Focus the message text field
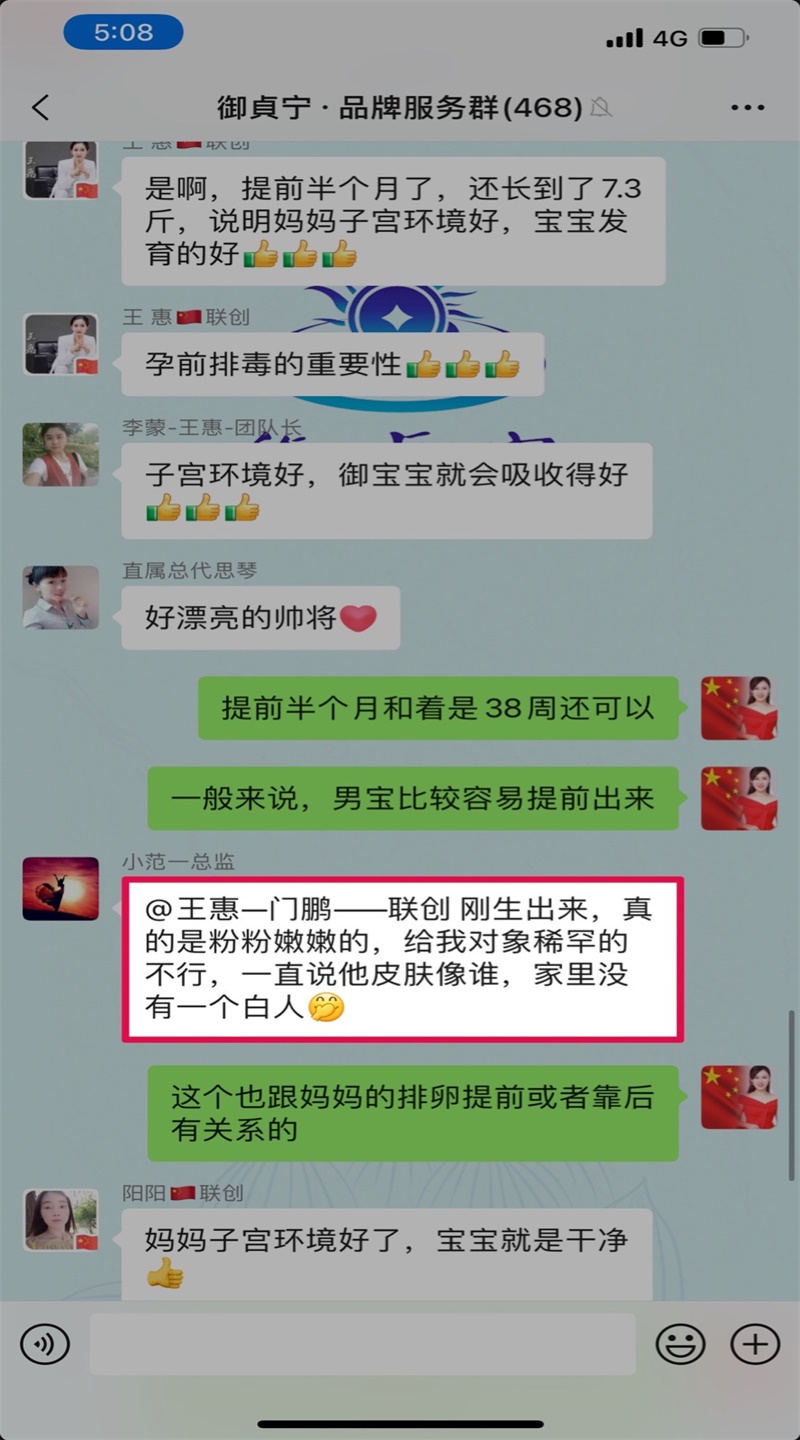This screenshot has width=800, height=1440. tap(362, 1344)
